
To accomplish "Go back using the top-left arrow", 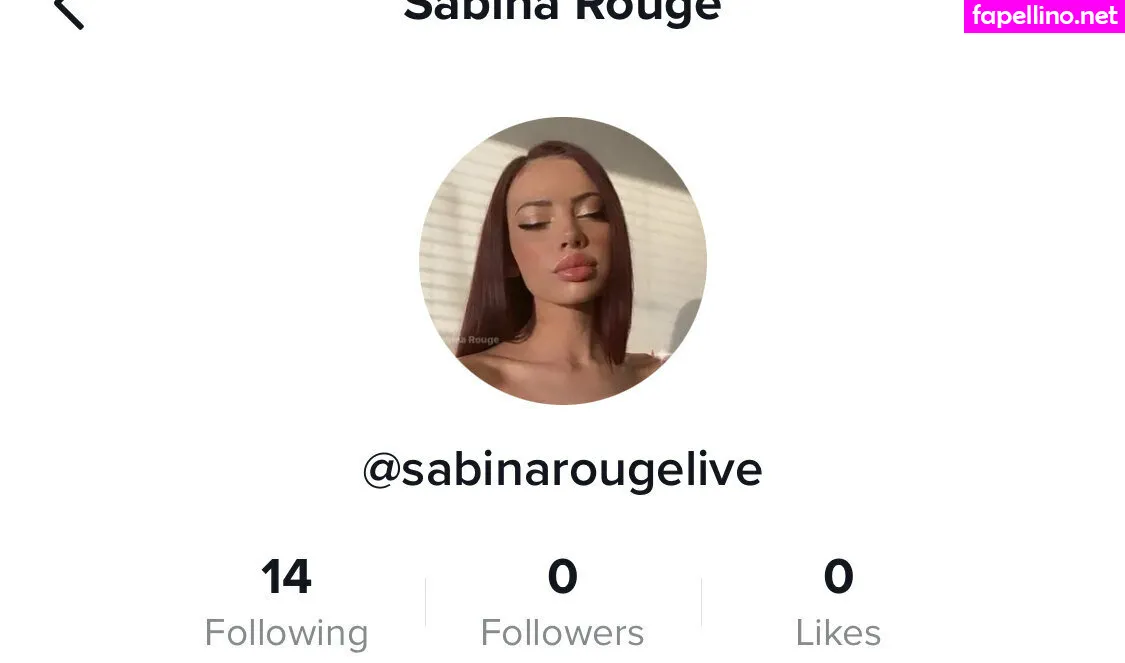I will coord(68,10).
